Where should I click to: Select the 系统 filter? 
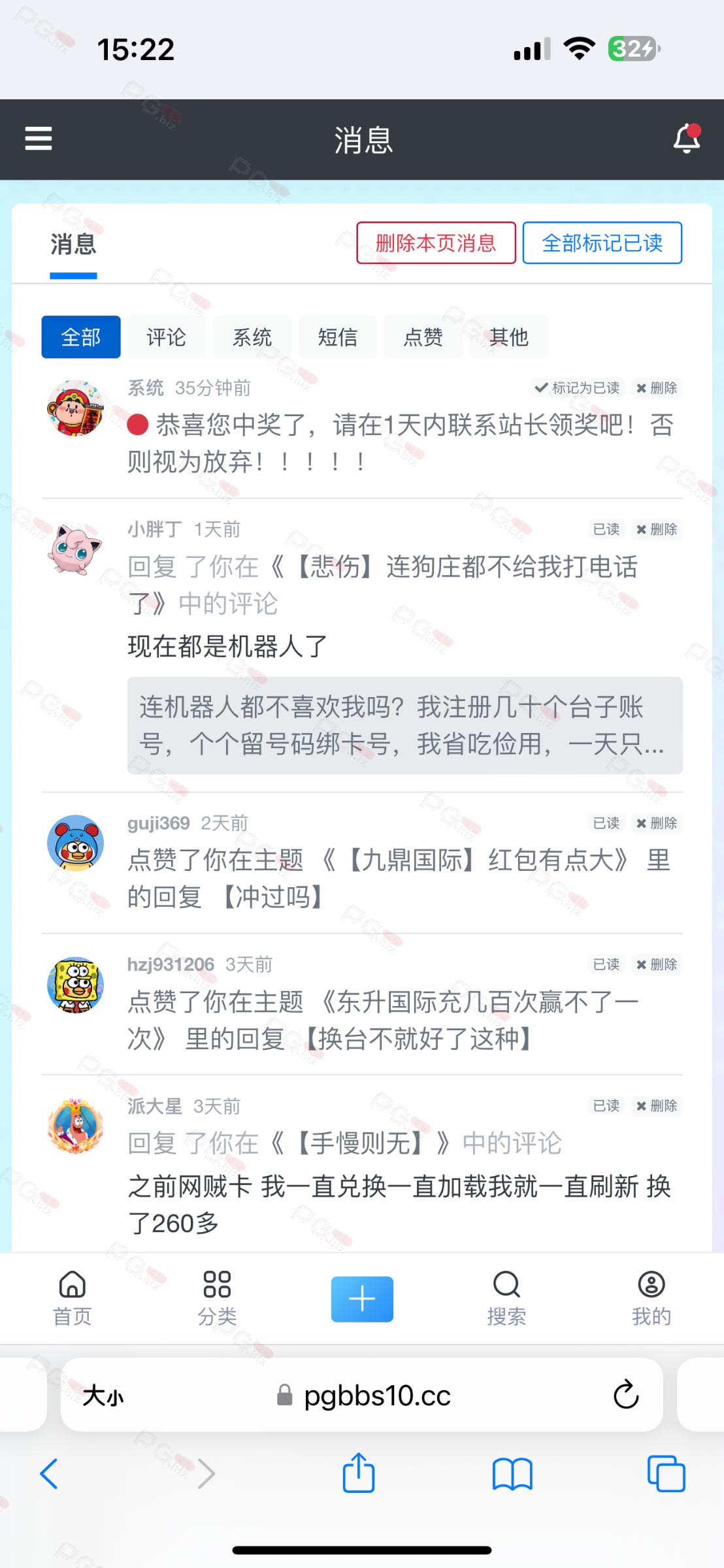pos(252,337)
